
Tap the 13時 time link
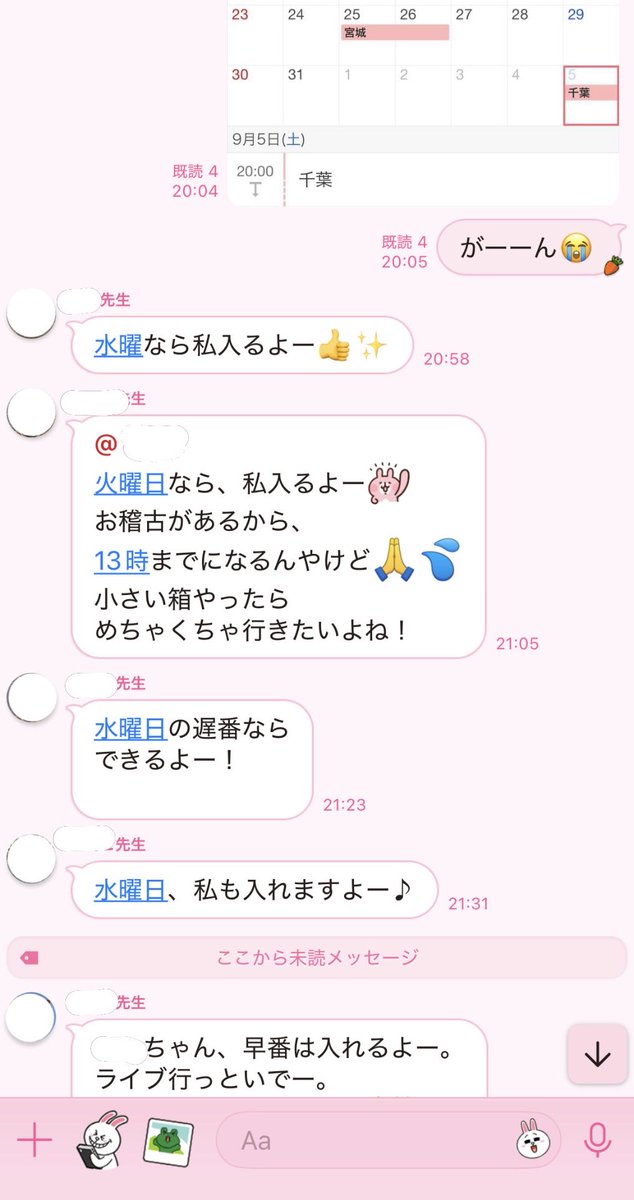point(122,561)
